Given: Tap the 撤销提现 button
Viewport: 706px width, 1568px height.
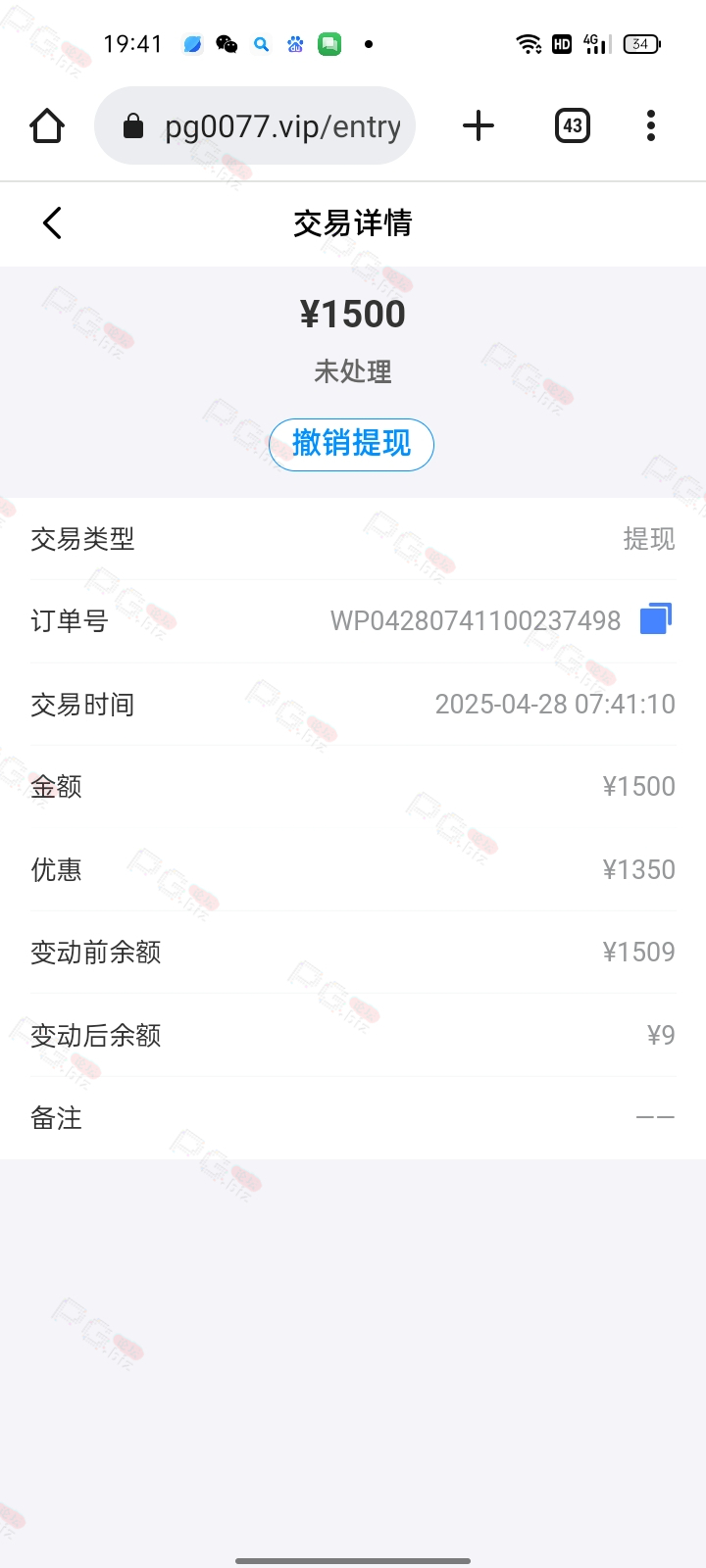Looking at the screenshot, I should click(351, 444).
